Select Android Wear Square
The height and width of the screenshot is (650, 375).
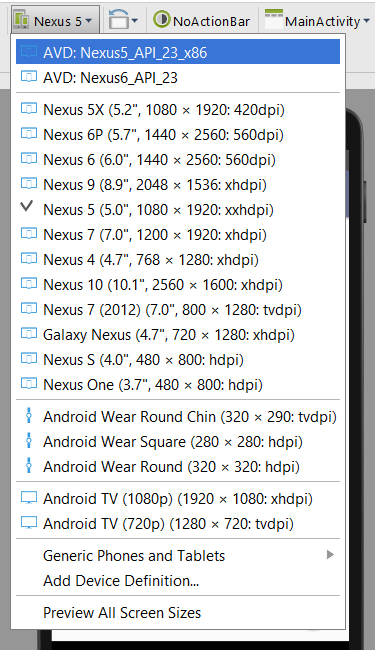click(x=178, y=441)
